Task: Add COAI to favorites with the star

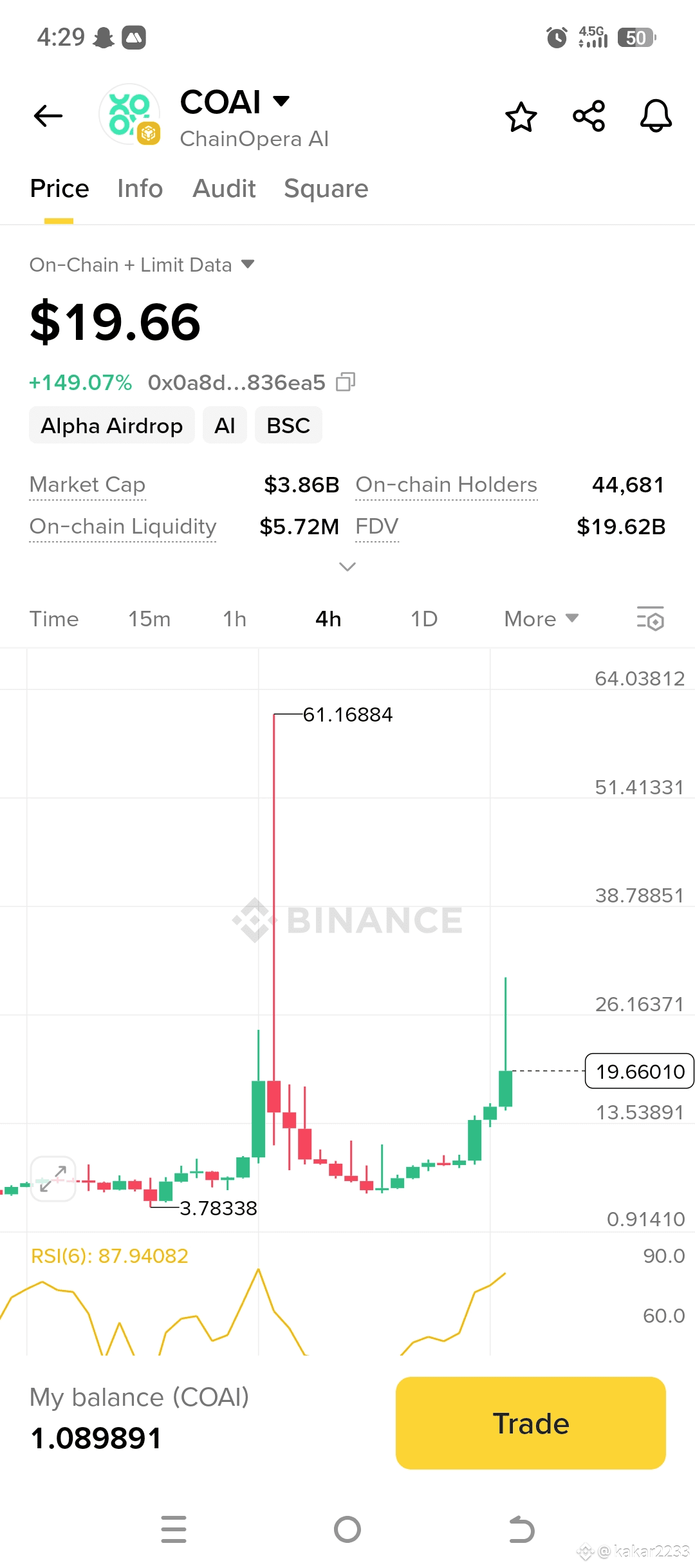Action: pyautogui.click(x=521, y=117)
